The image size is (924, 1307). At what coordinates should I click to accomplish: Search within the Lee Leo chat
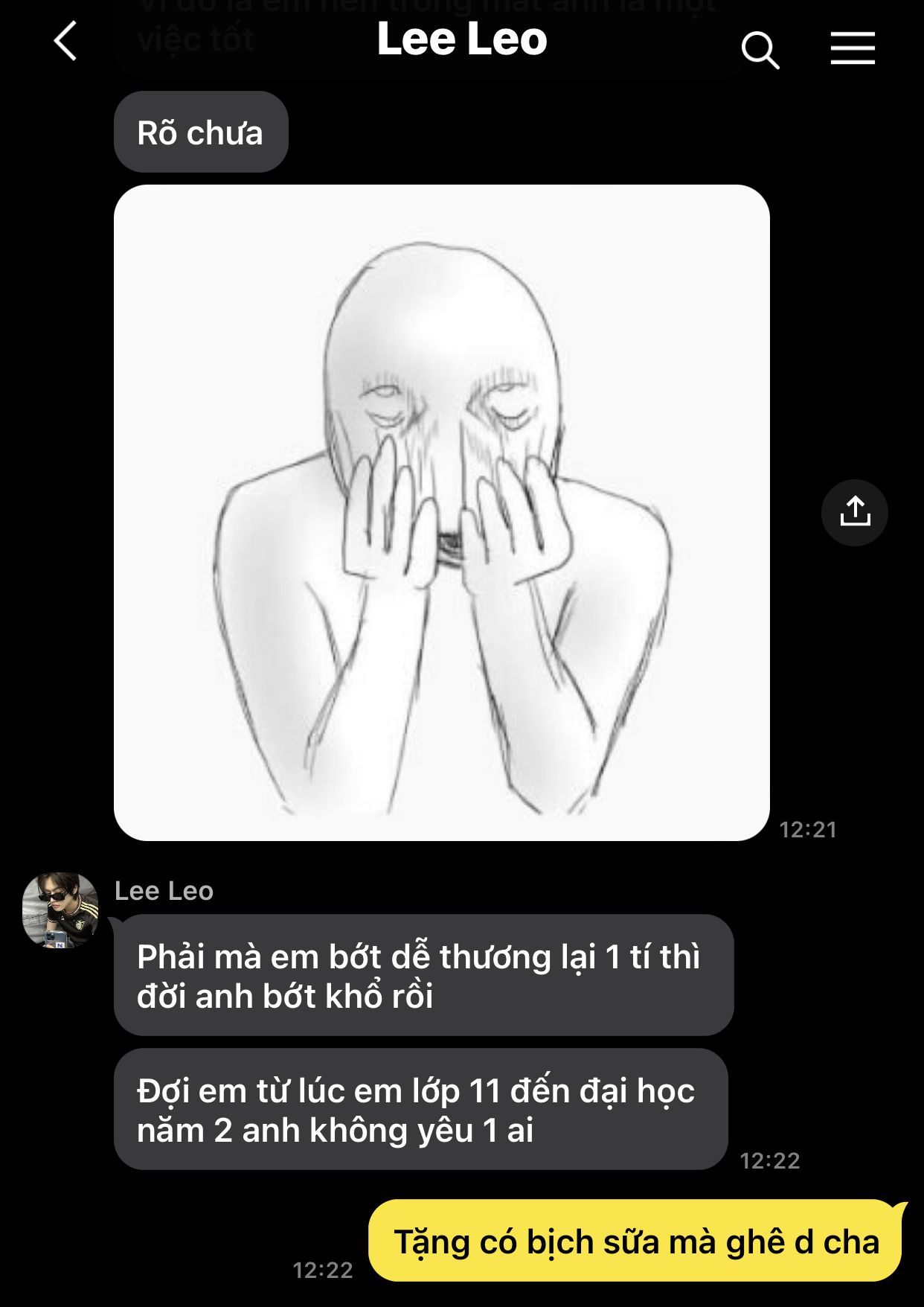[x=760, y=50]
